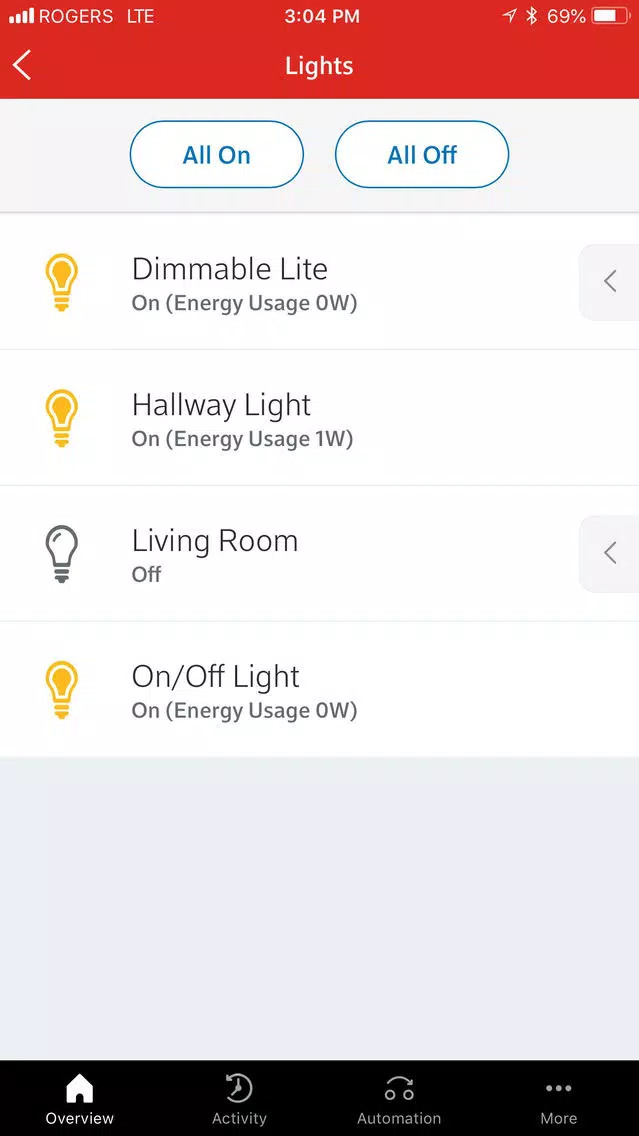
Task: Expand the Living Room side chevron
Action: 610,554
